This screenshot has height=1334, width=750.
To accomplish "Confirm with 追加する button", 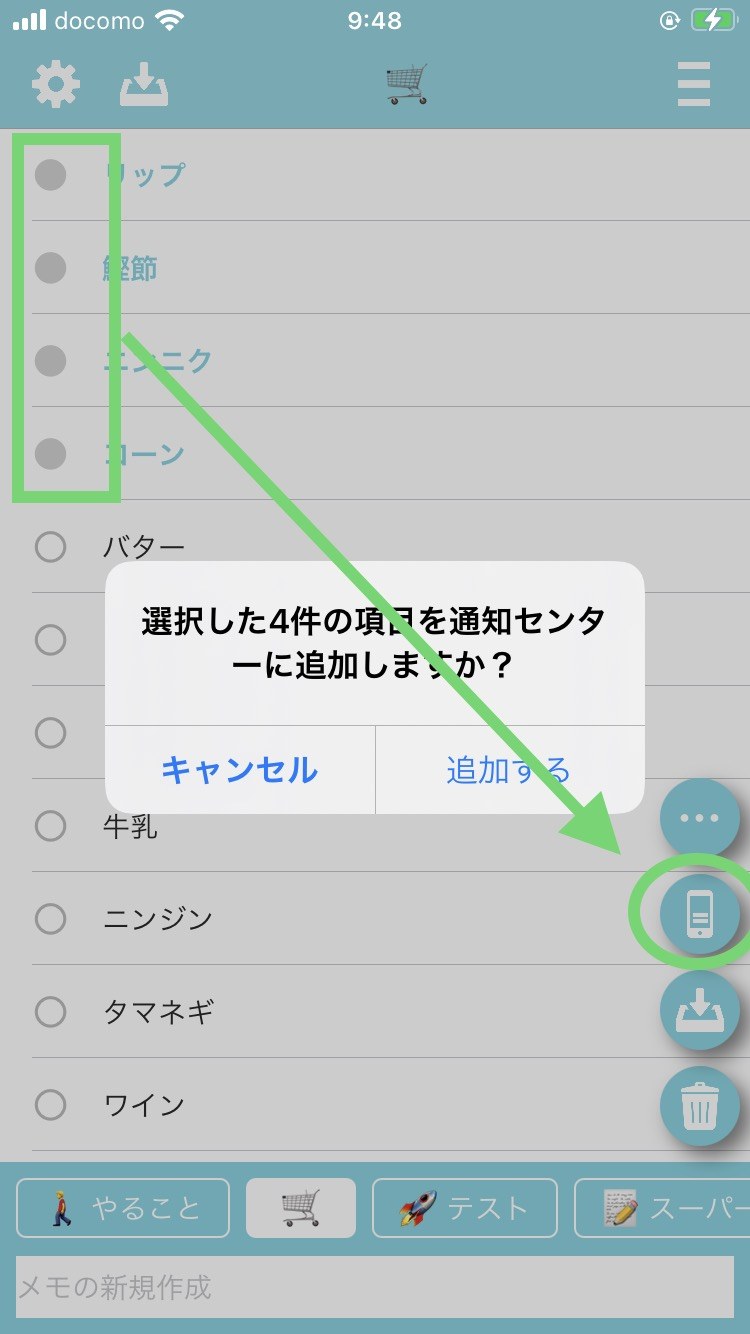I will (x=509, y=770).
